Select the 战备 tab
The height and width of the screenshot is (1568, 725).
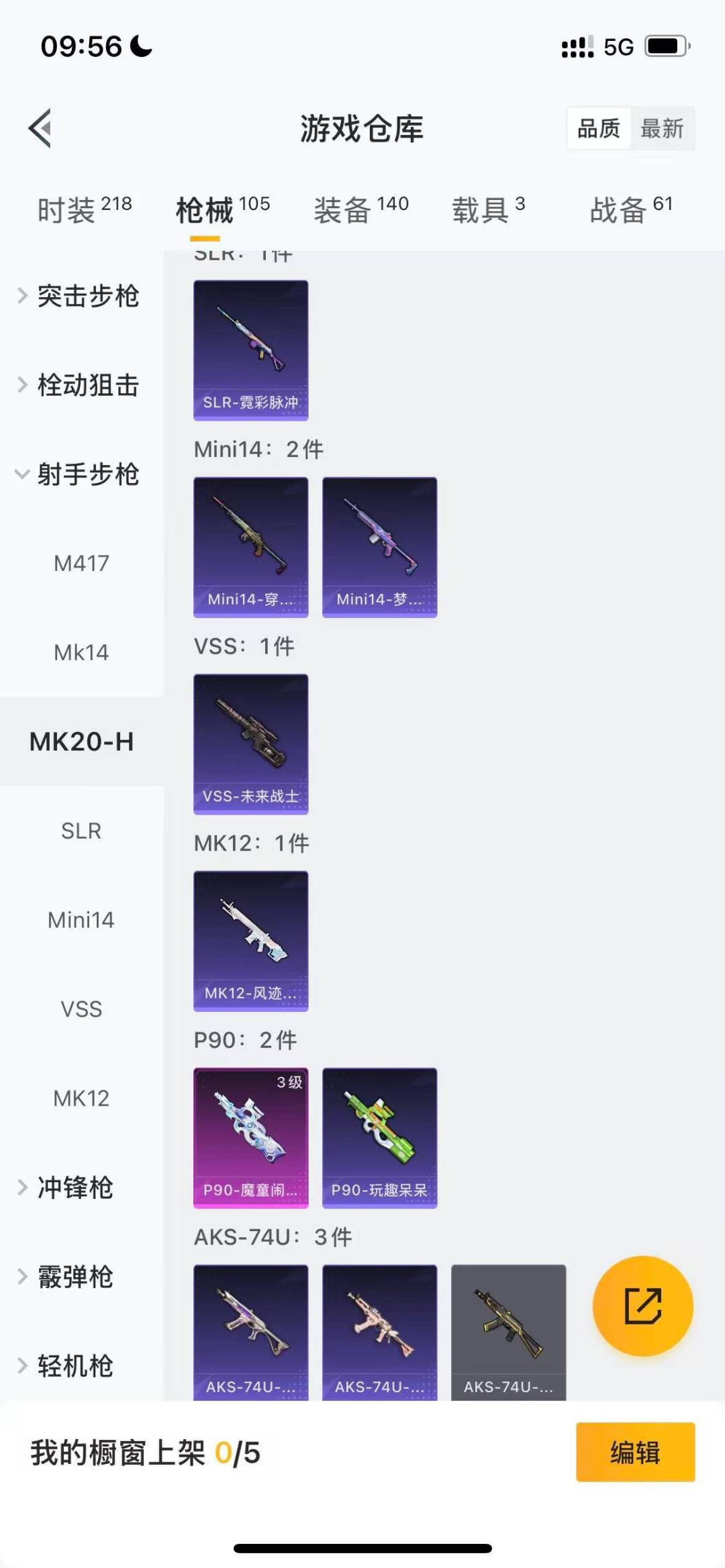tap(630, 210)
